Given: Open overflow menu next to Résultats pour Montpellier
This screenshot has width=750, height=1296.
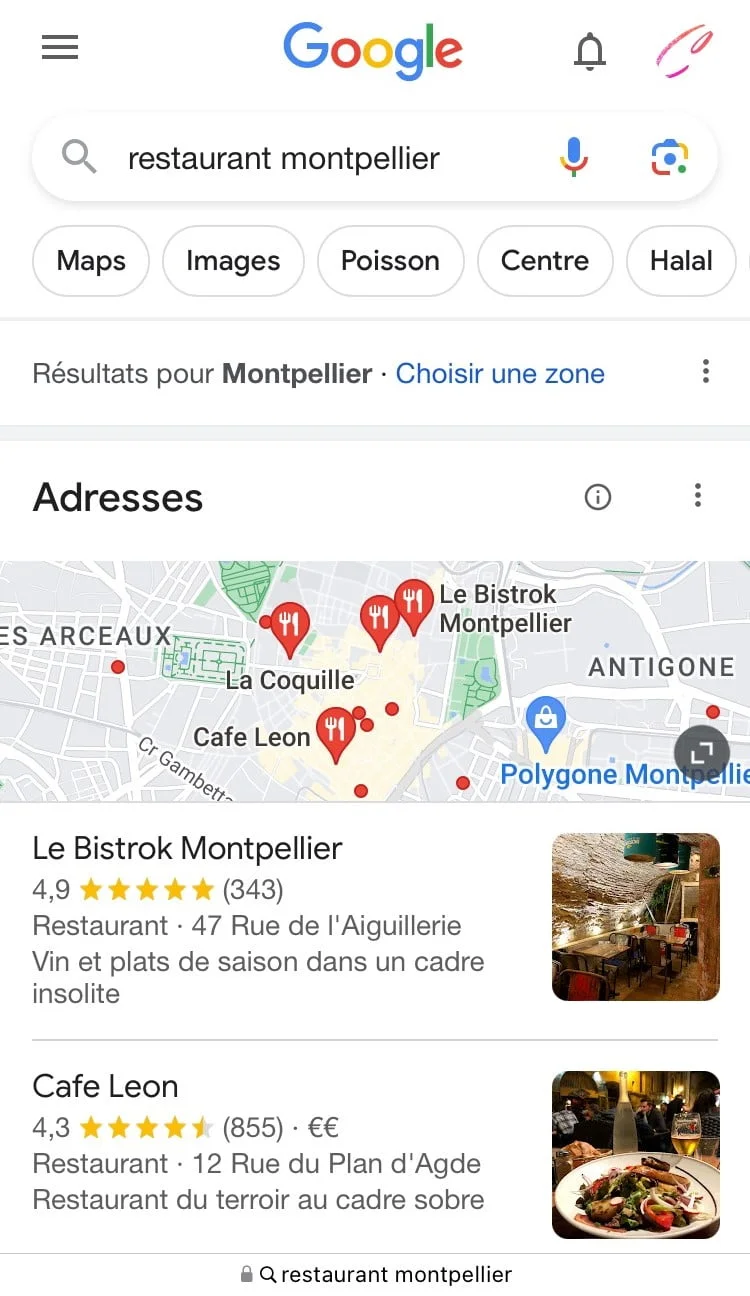Looking at the screenshot, I should (x=706, y=372).
